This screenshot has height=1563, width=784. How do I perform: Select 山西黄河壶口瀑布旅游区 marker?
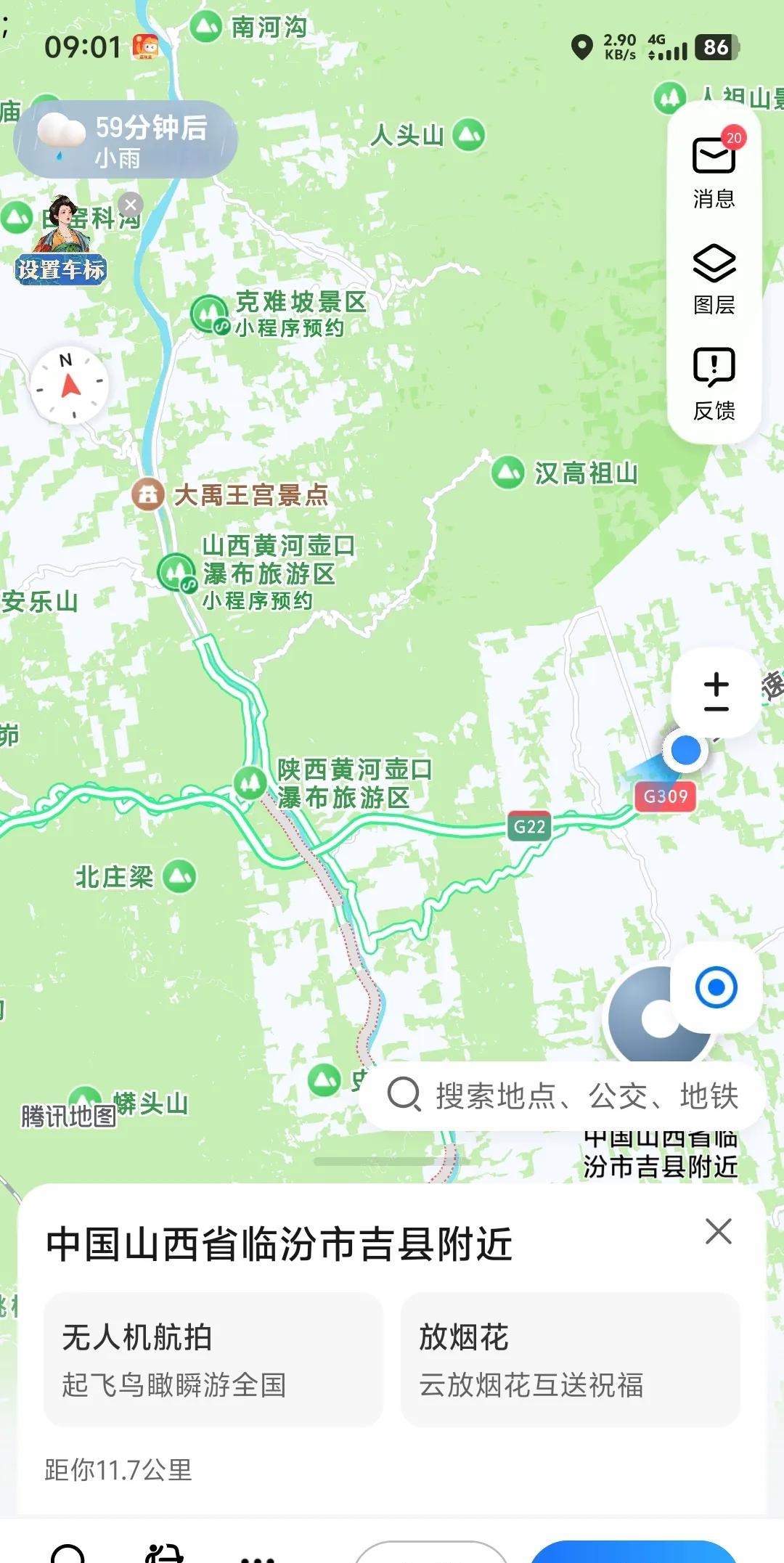point(176,572)
